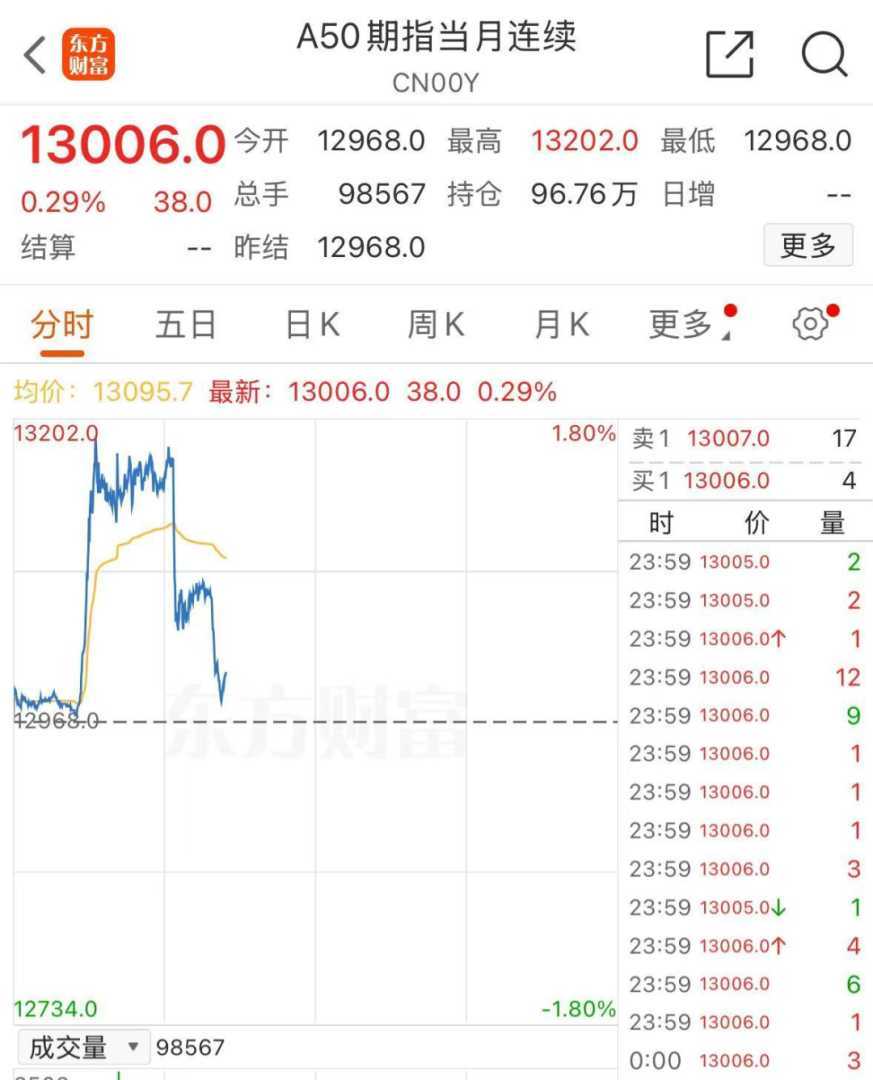The width and height of the screenshot is (873, 1080).
Task: Select the 周K chart tab
Action: (x=436, y=325)
